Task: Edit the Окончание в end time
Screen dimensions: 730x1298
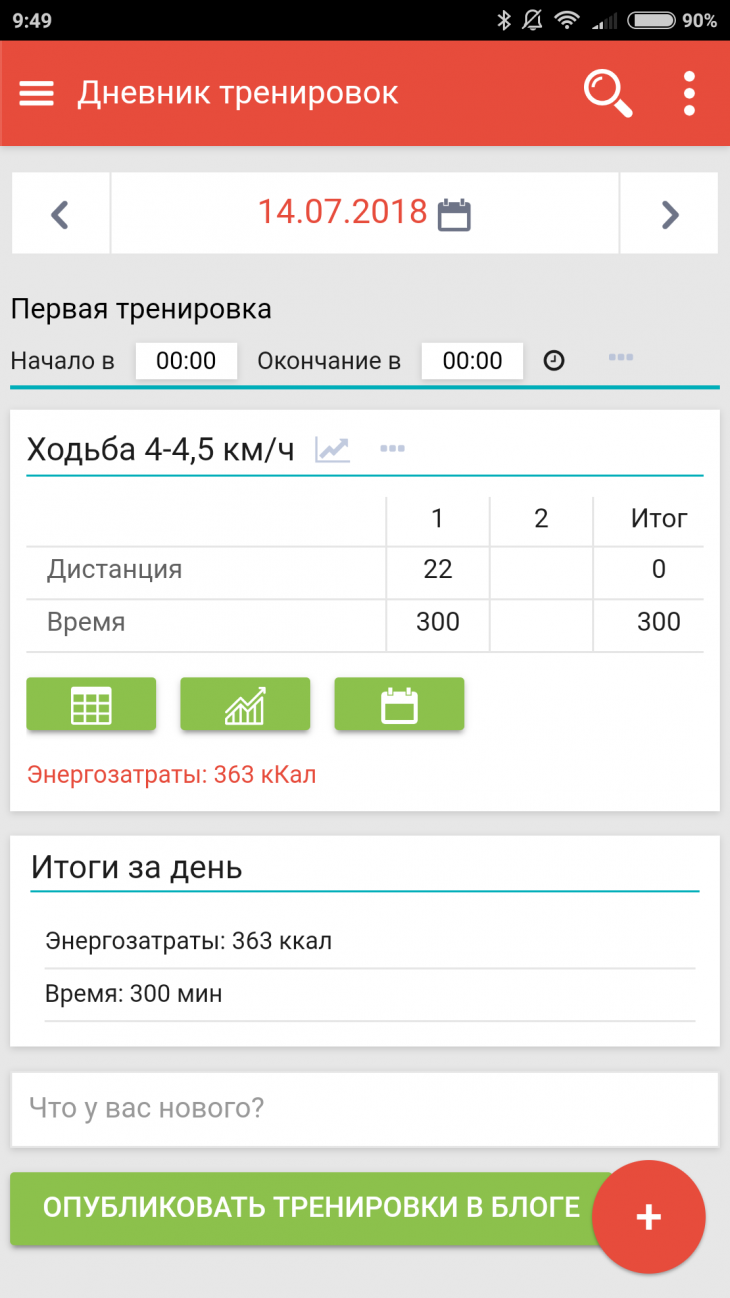Action: (472, 361)
